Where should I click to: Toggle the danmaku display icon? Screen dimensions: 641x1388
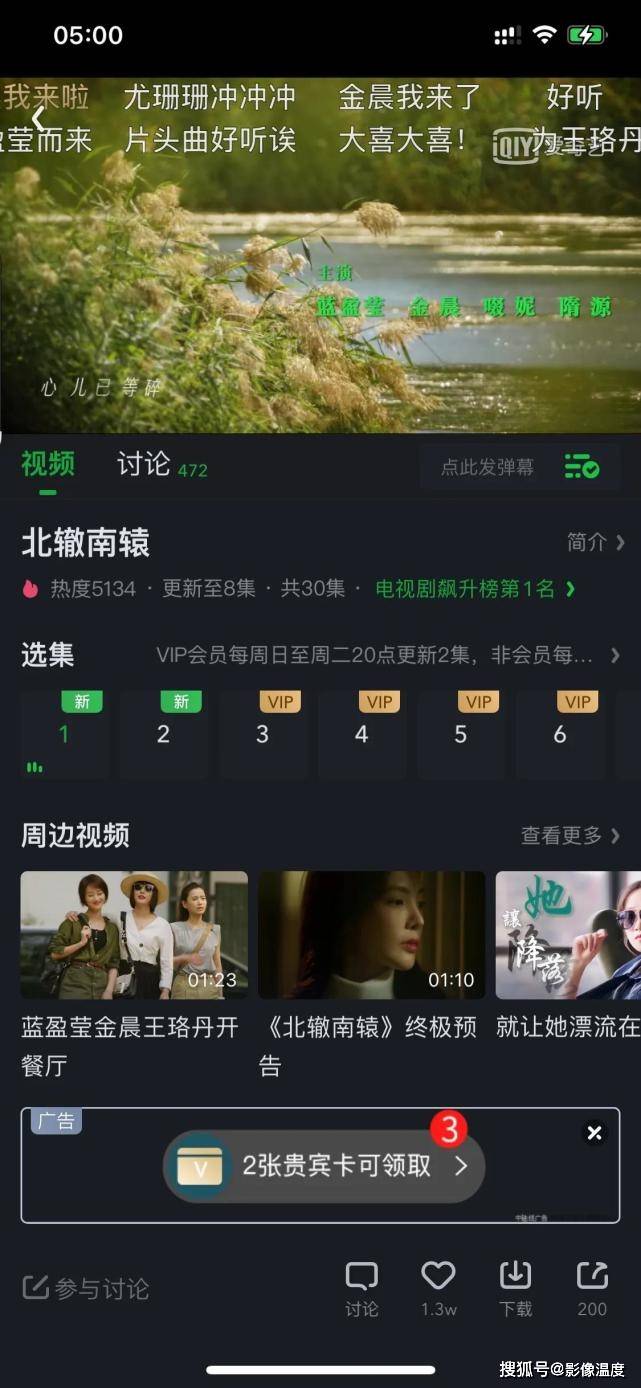point(581,467)
